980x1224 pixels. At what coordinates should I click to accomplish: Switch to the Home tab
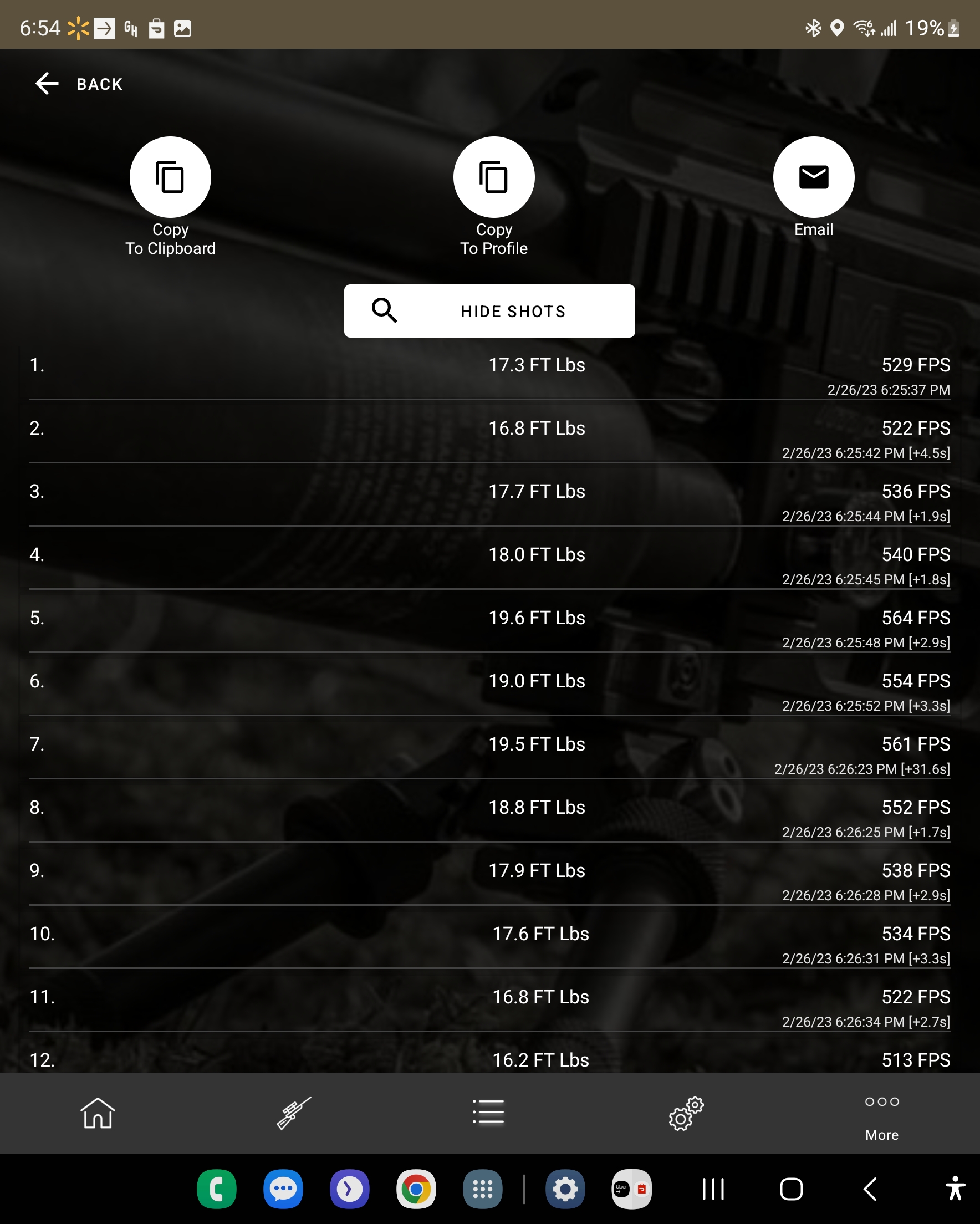pyautogui.click(x=98, y=1113)
